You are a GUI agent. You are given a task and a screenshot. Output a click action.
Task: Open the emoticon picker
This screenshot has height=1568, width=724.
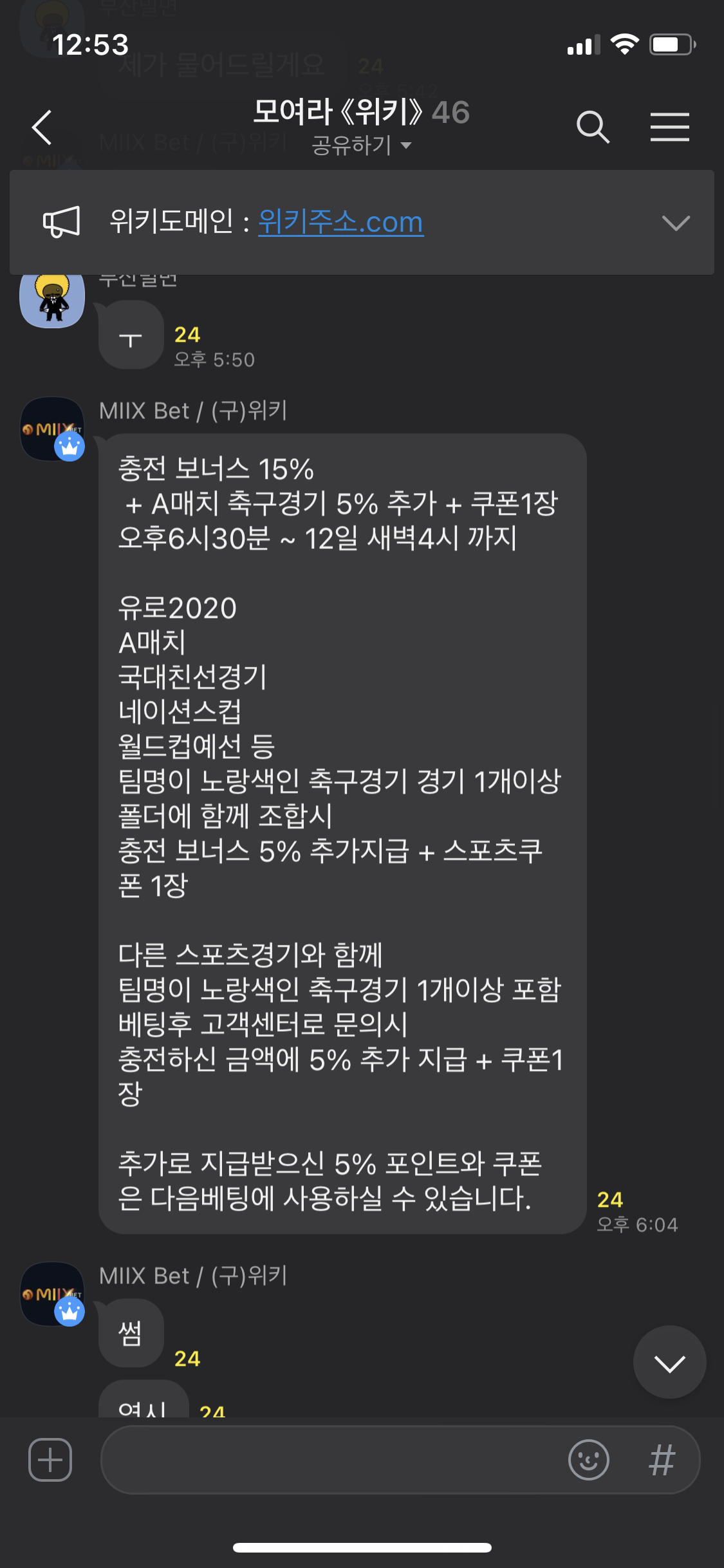(588, 1459)
